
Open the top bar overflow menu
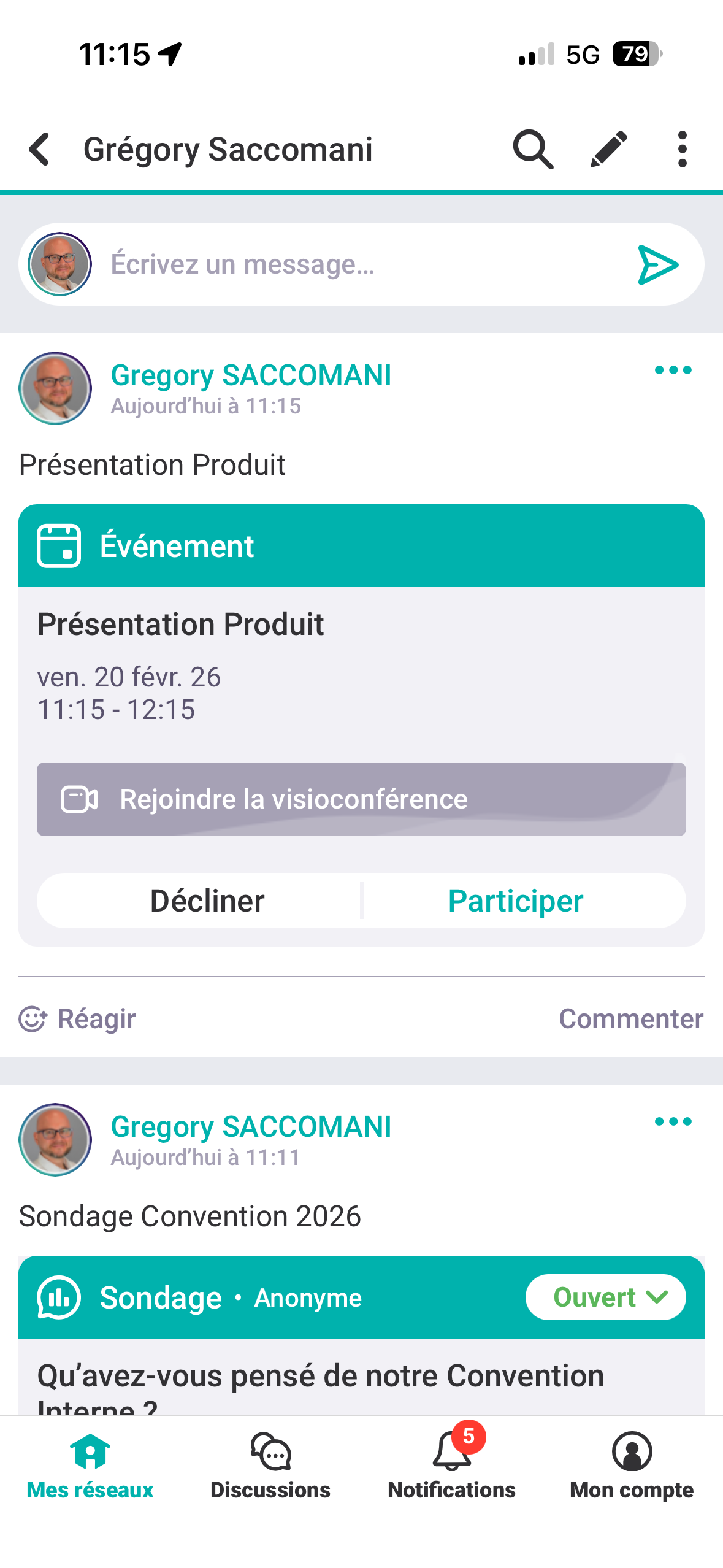[682, 149]
